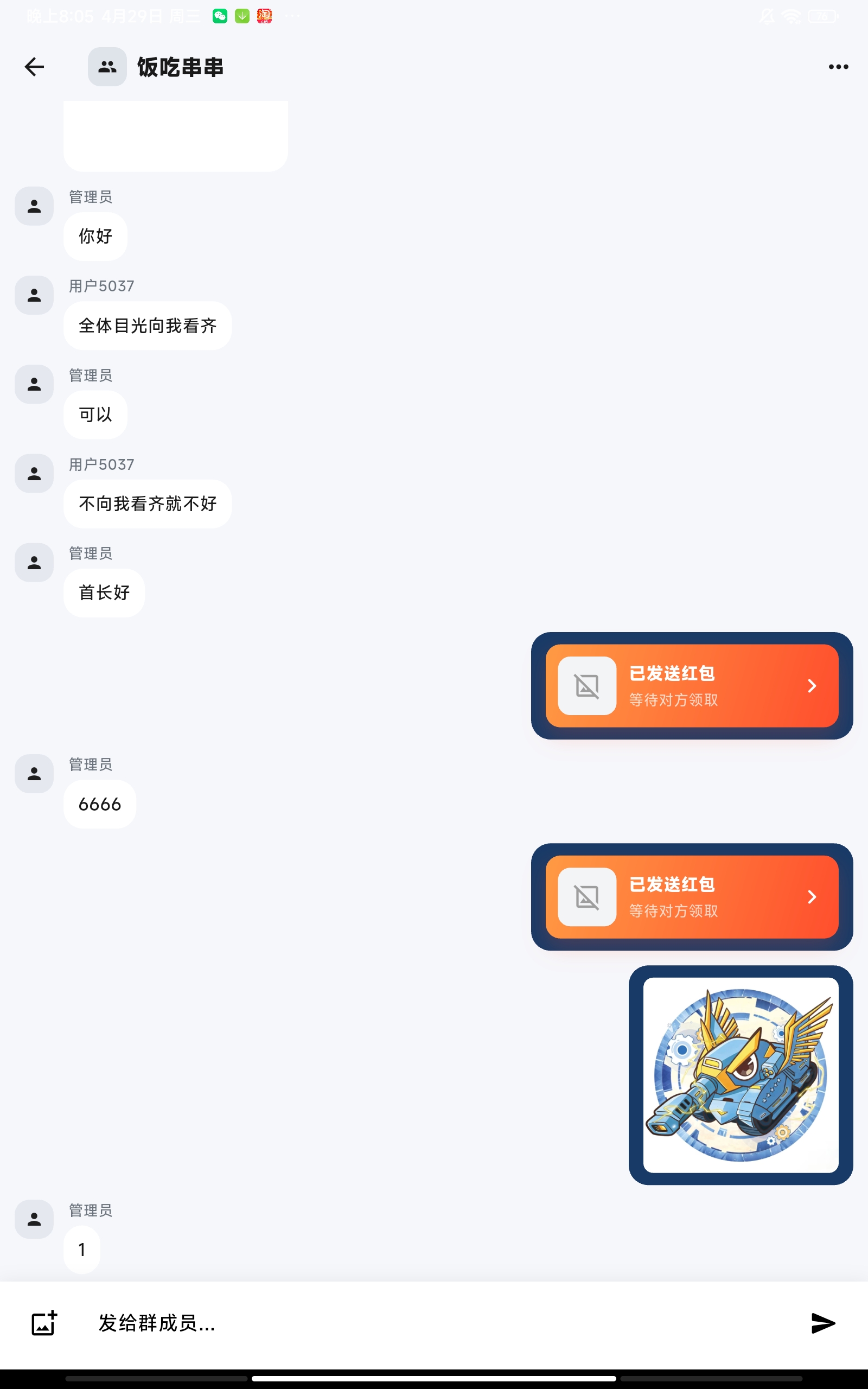Send the message with arrow icon

point(822,1323)
